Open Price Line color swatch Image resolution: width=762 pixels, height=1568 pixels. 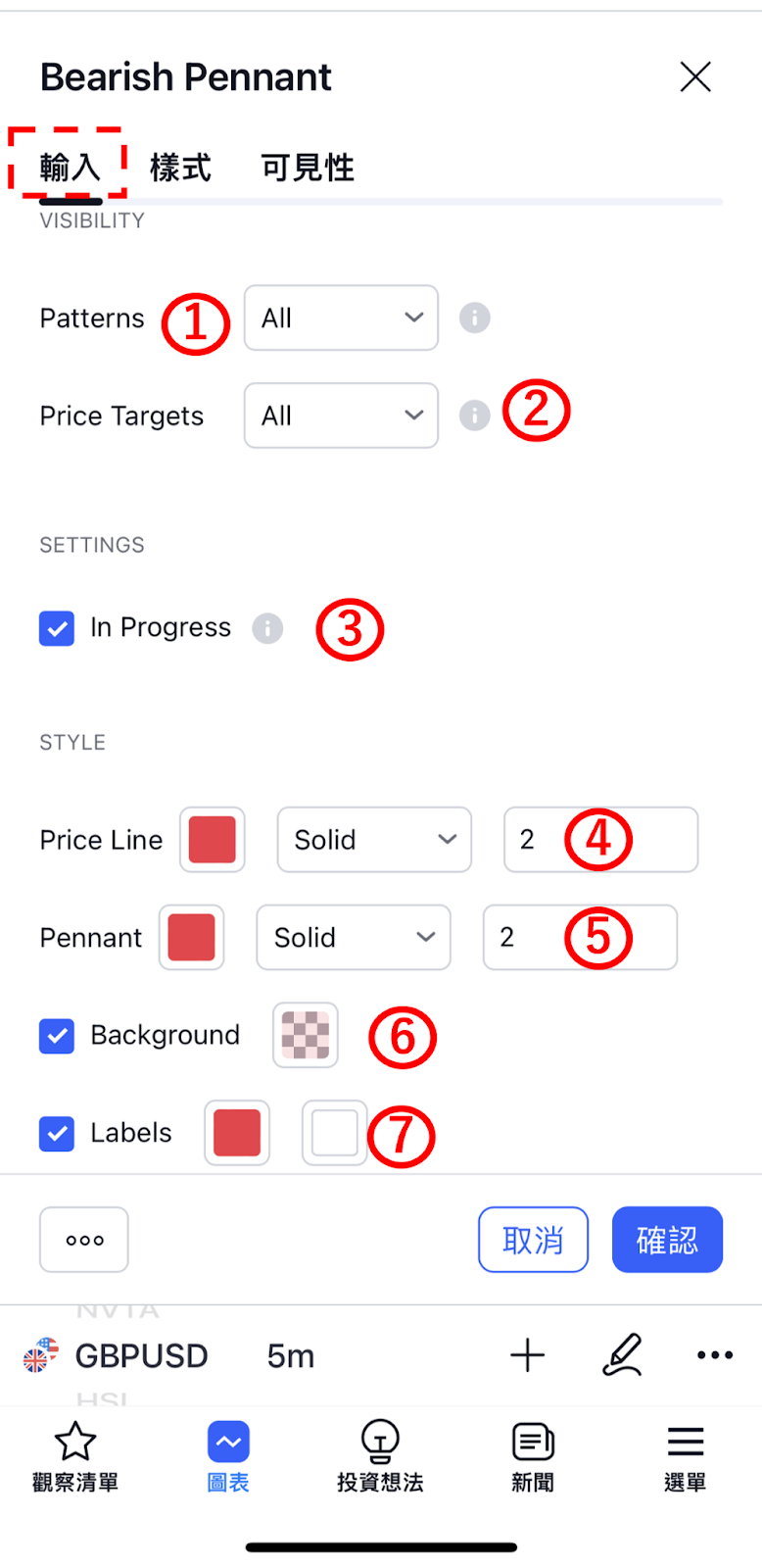(x=212, y=840)
